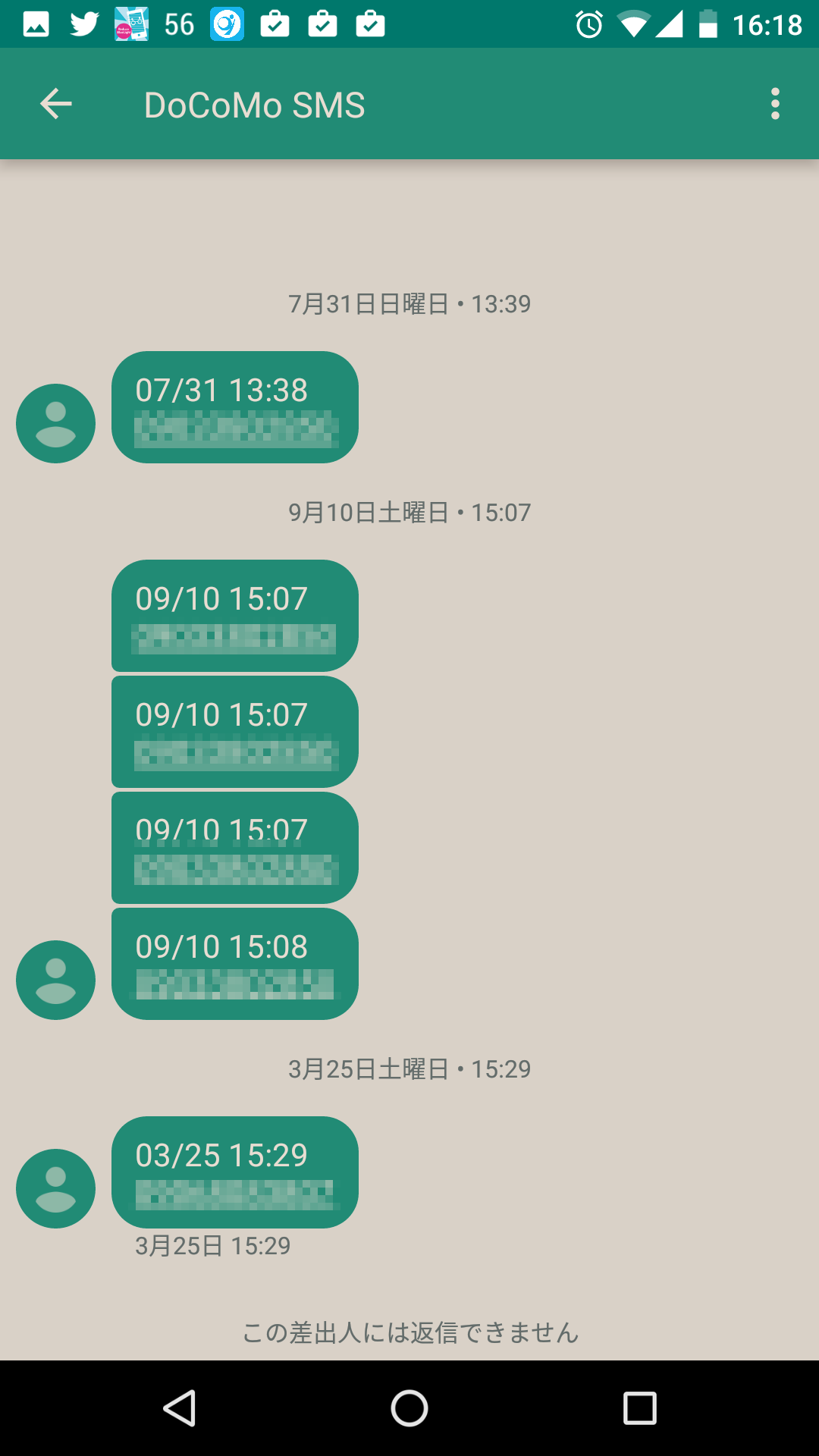This screenshot has width=819, height=1456.
Task: Tap the system home button
Action: click(409, 1409)
